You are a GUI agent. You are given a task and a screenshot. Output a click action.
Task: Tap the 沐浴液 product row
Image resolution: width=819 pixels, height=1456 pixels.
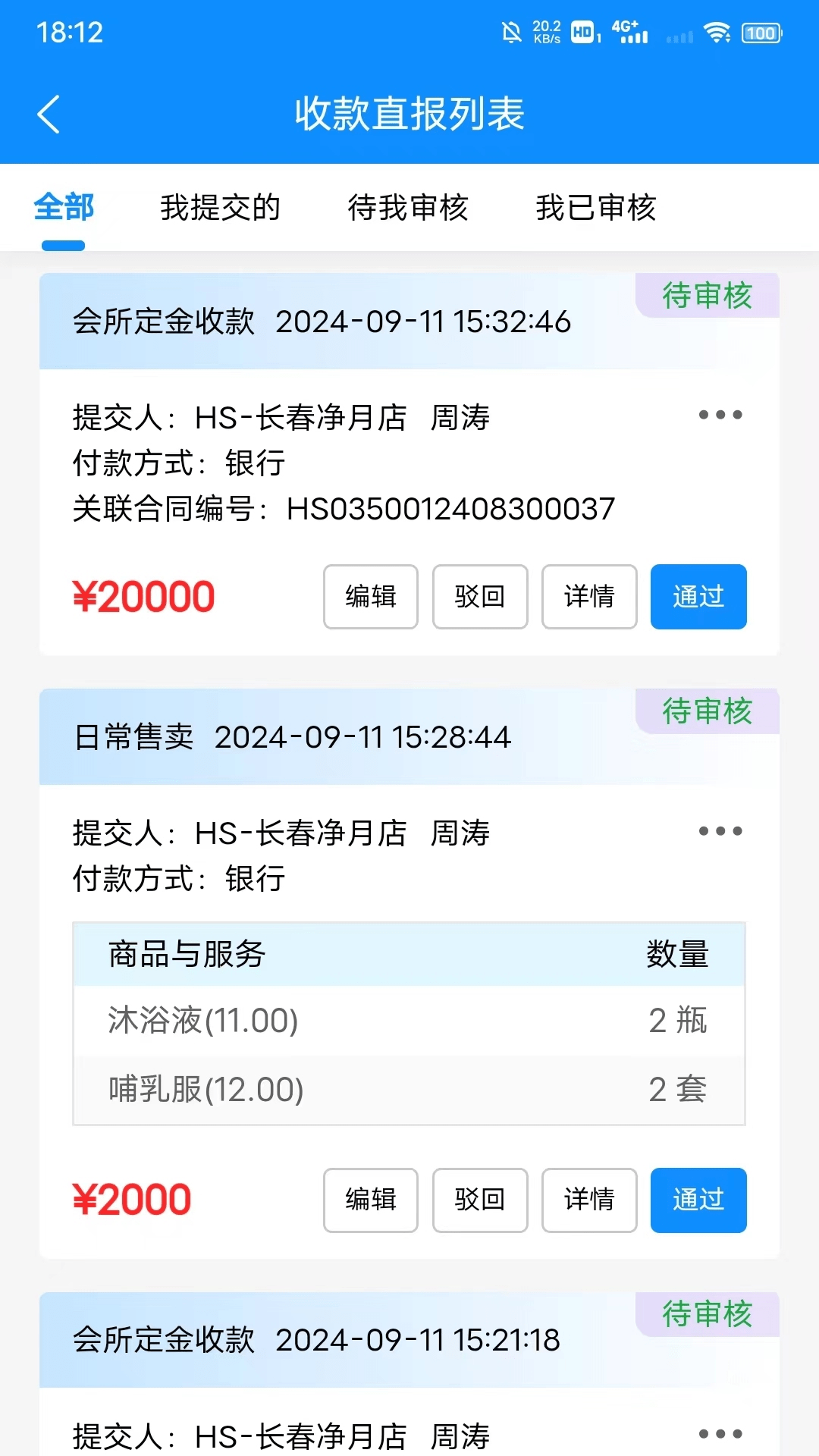[409, 1021]
